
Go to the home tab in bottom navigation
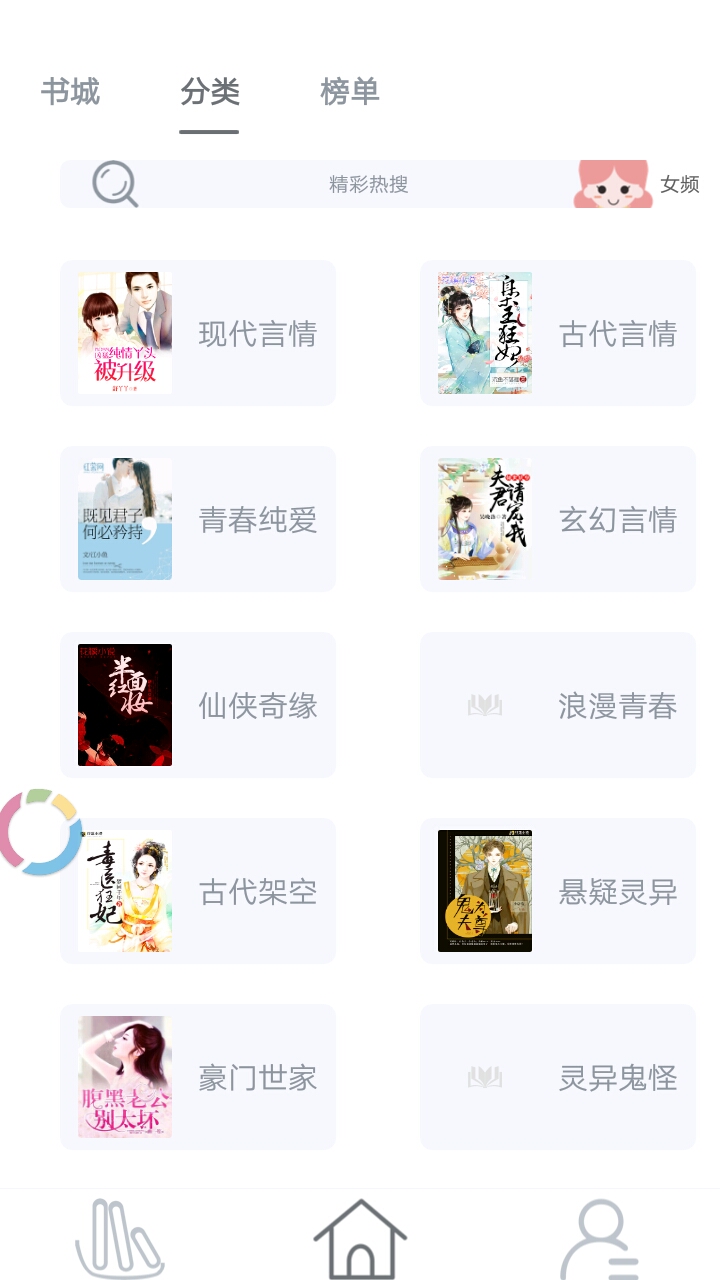point(360,1239)
